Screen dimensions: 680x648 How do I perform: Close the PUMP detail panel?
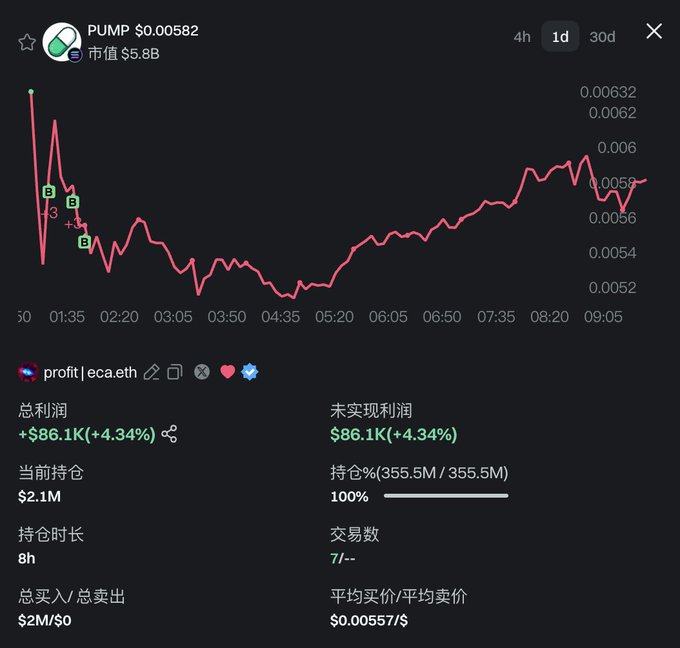point(654,31)
